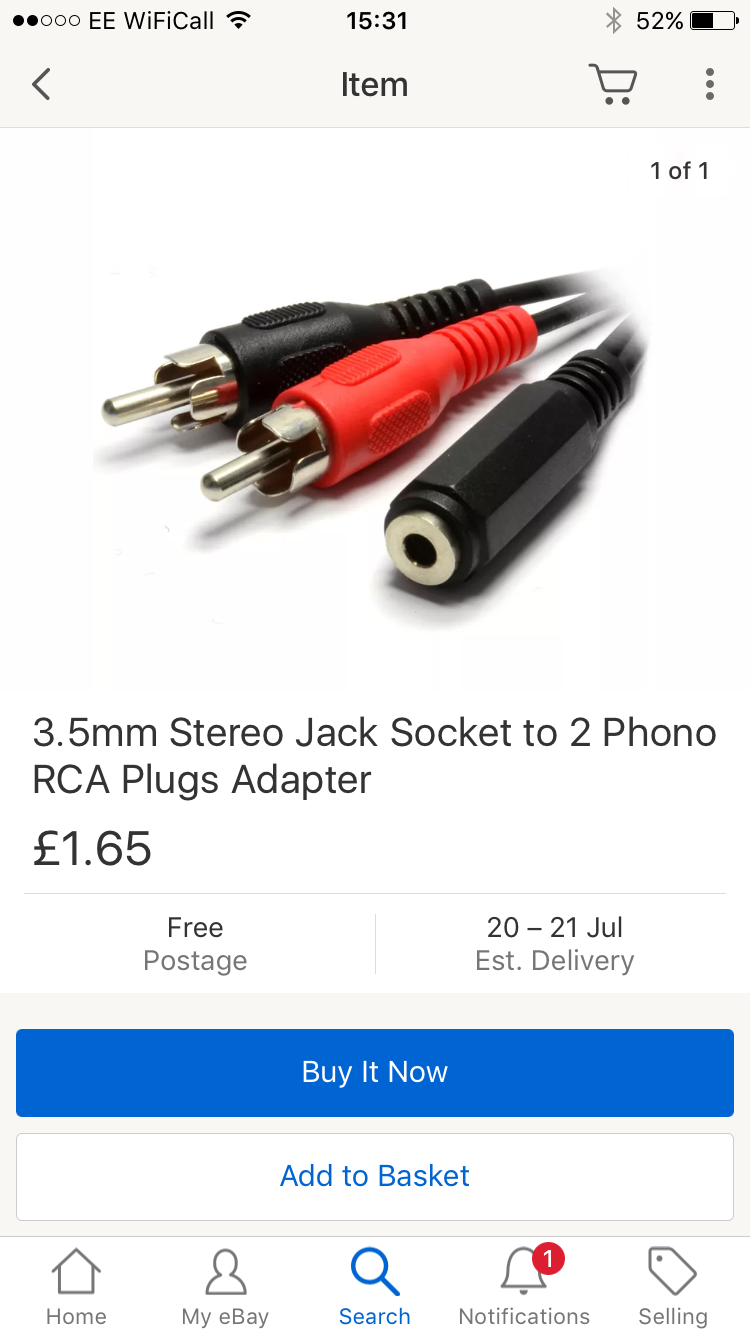Switch to the Selling tab
The image size is (750, 1334).
(673, 1288)
